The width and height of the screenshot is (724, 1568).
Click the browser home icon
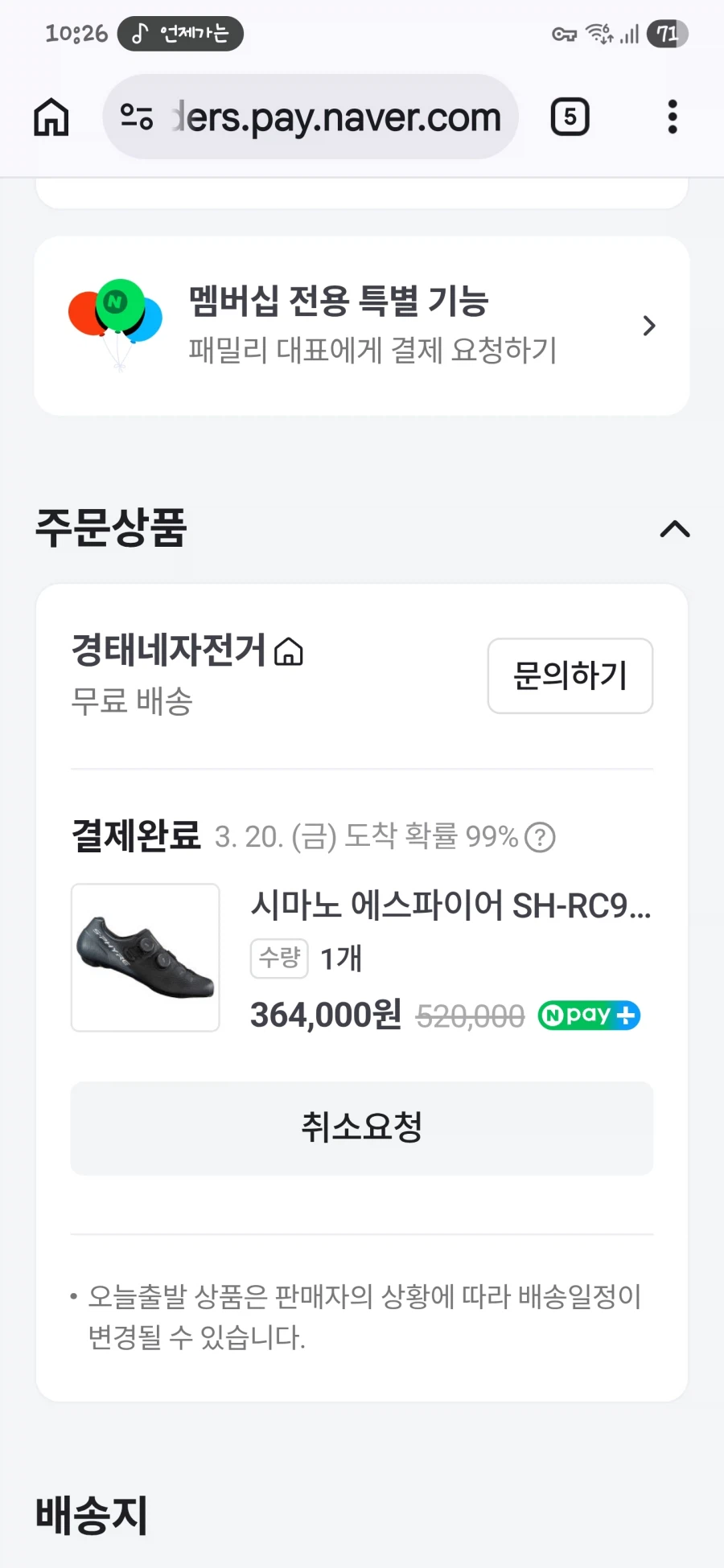[50, 117]
